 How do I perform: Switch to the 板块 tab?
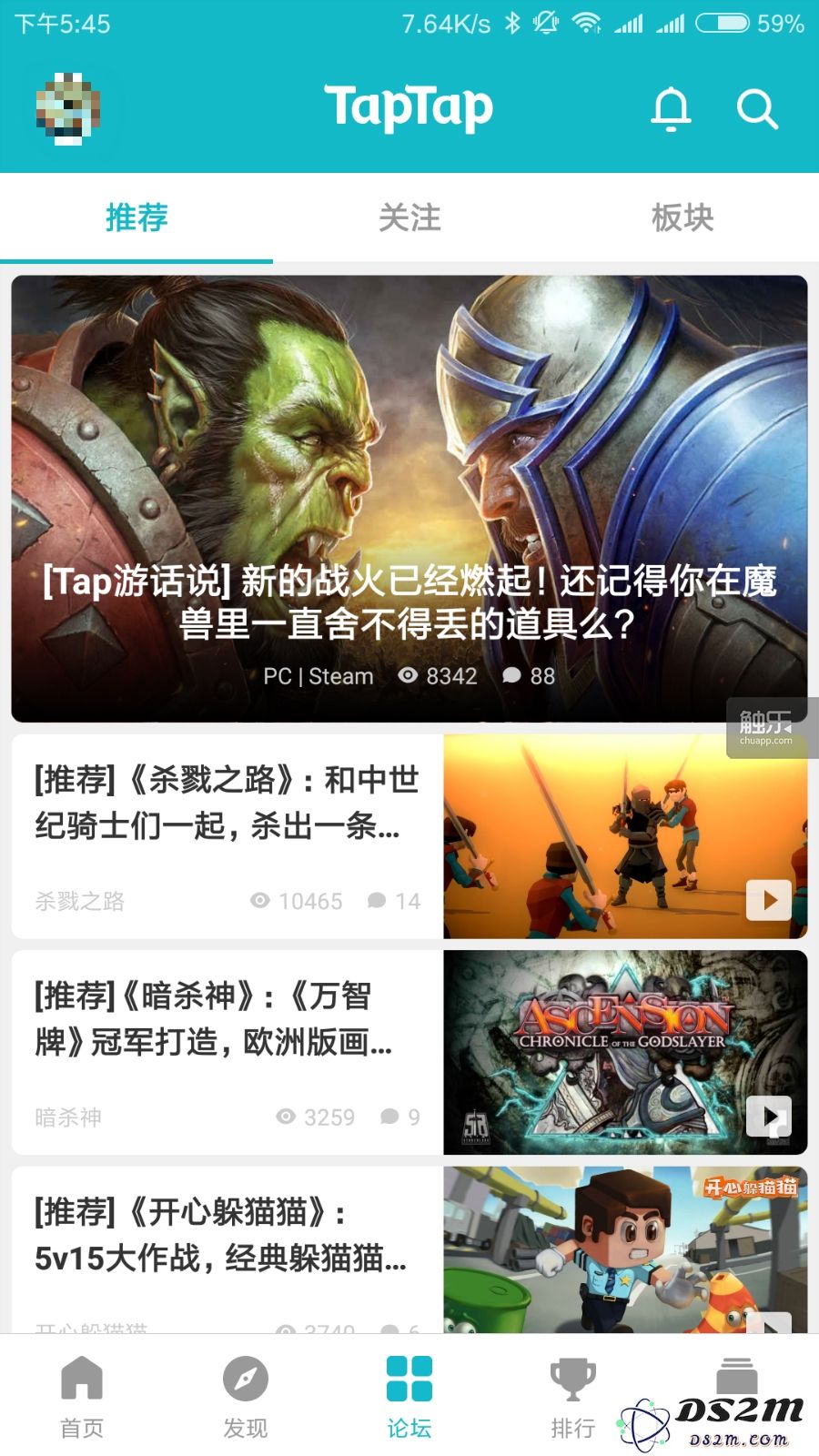tap(682, 217)
